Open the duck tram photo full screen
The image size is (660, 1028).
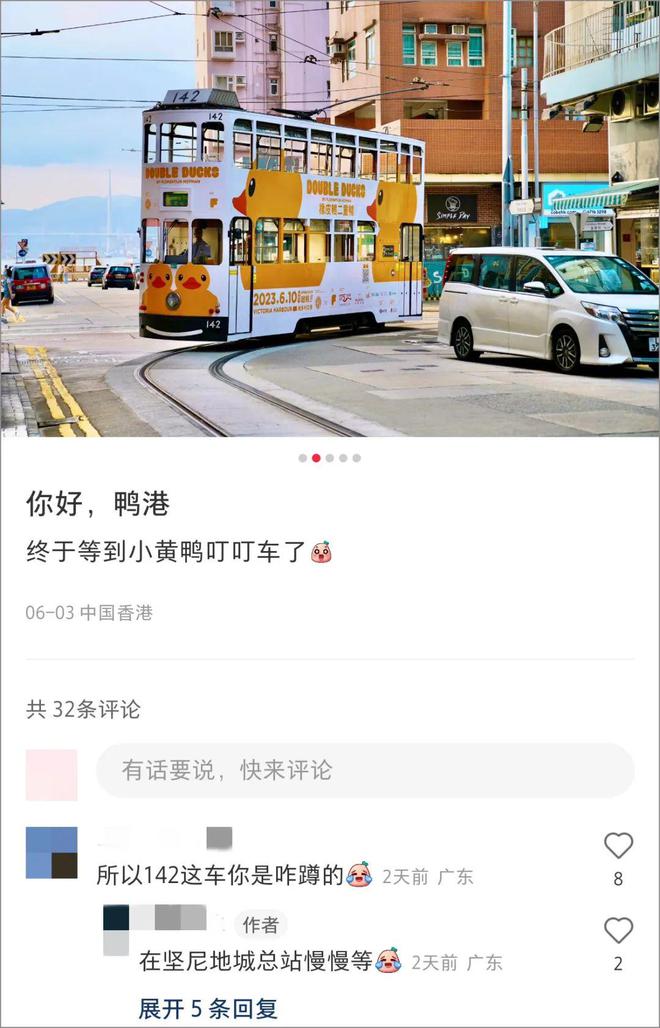(330, 218)
